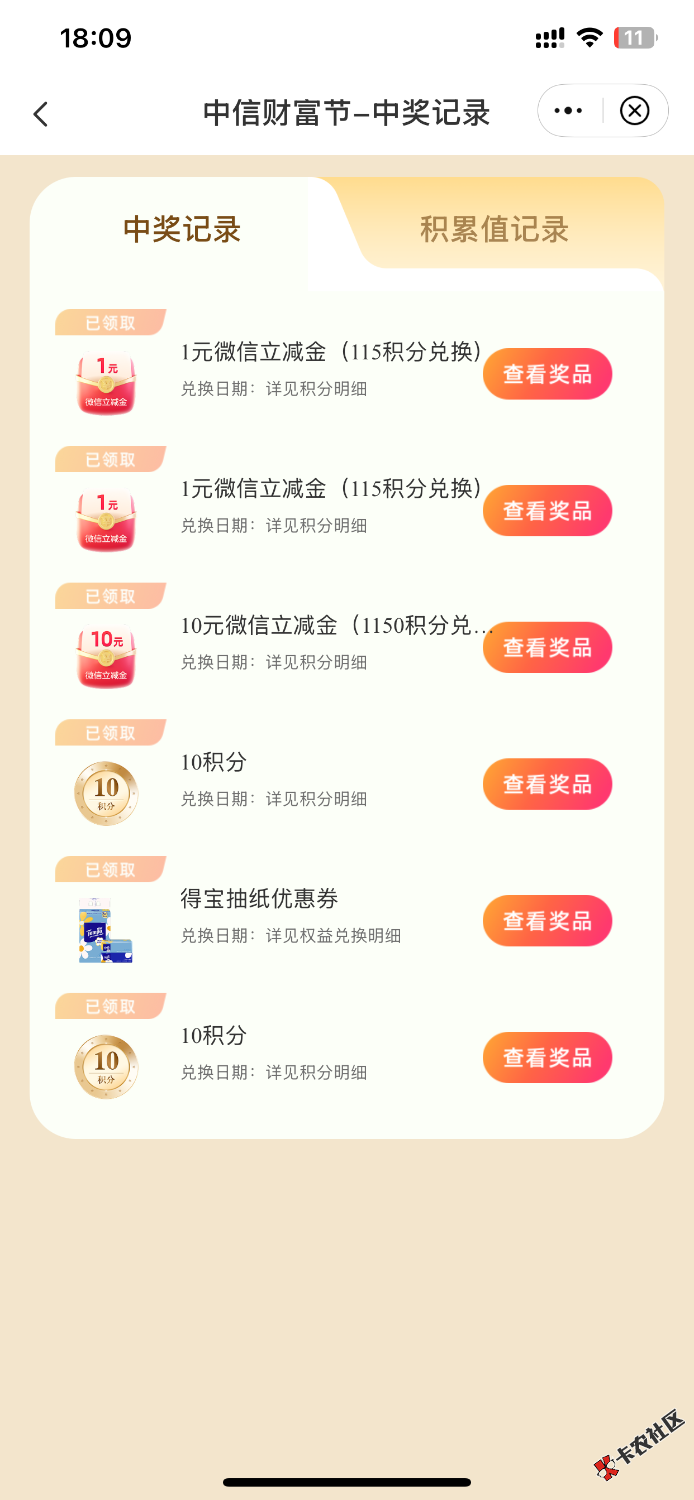Select the 中奖记录 tab
Image resolution: width=694 pixels, height=1500 pixels.
182,229
